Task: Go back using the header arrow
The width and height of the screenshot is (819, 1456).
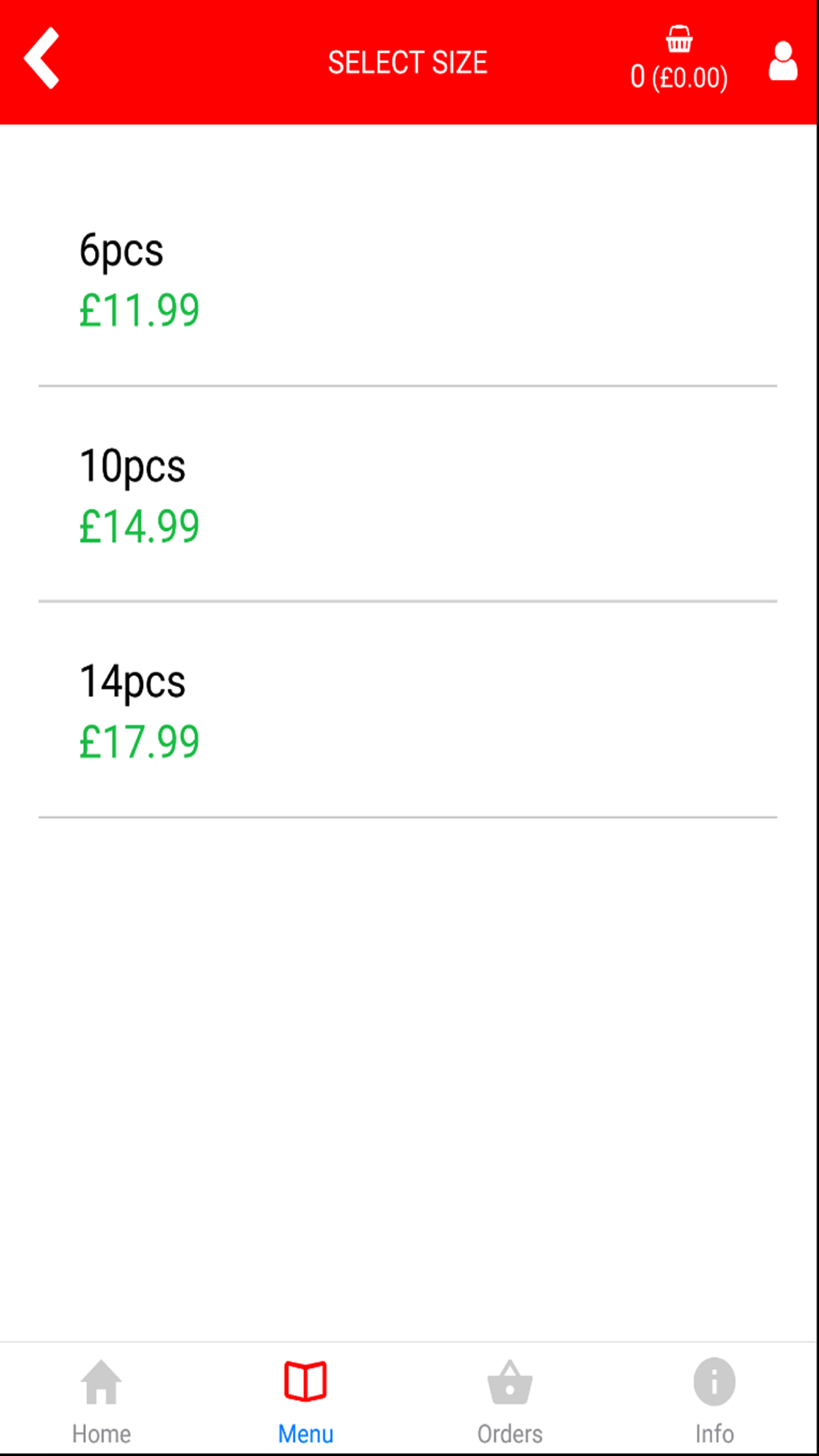Action: (x=42, y=58)
